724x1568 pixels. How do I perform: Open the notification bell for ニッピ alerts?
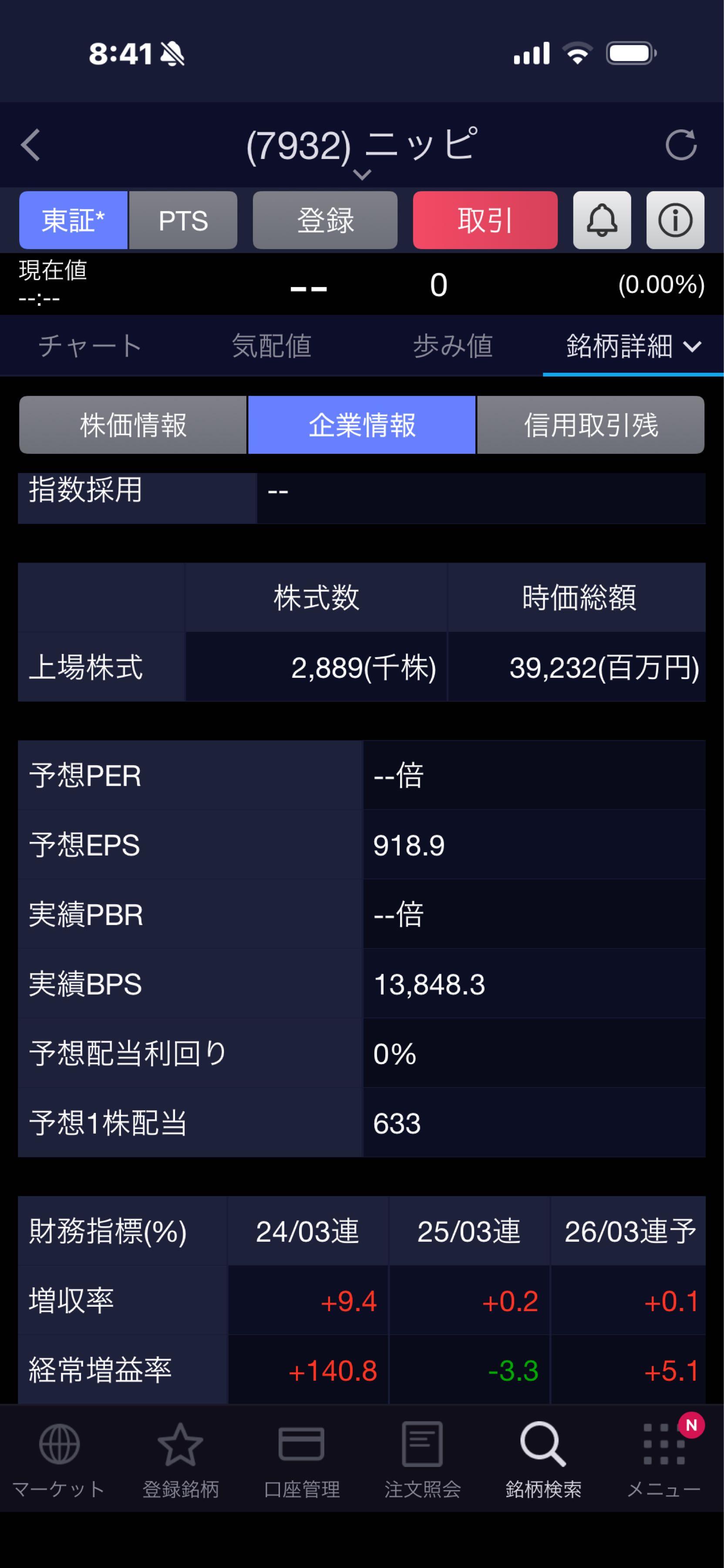coord(601,220)
